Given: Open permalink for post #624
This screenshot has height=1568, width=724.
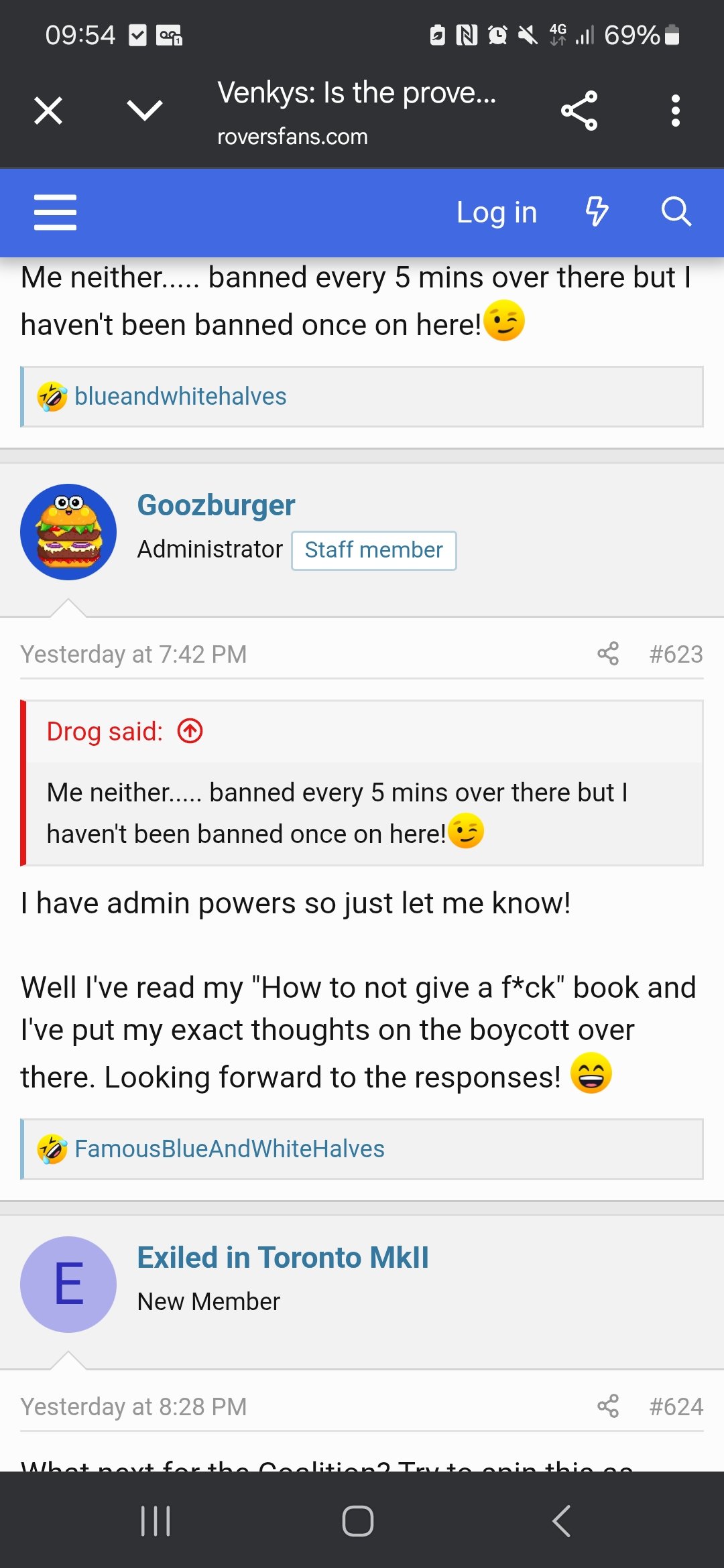Looking at the screenshot, I should tap(676, 1407).
